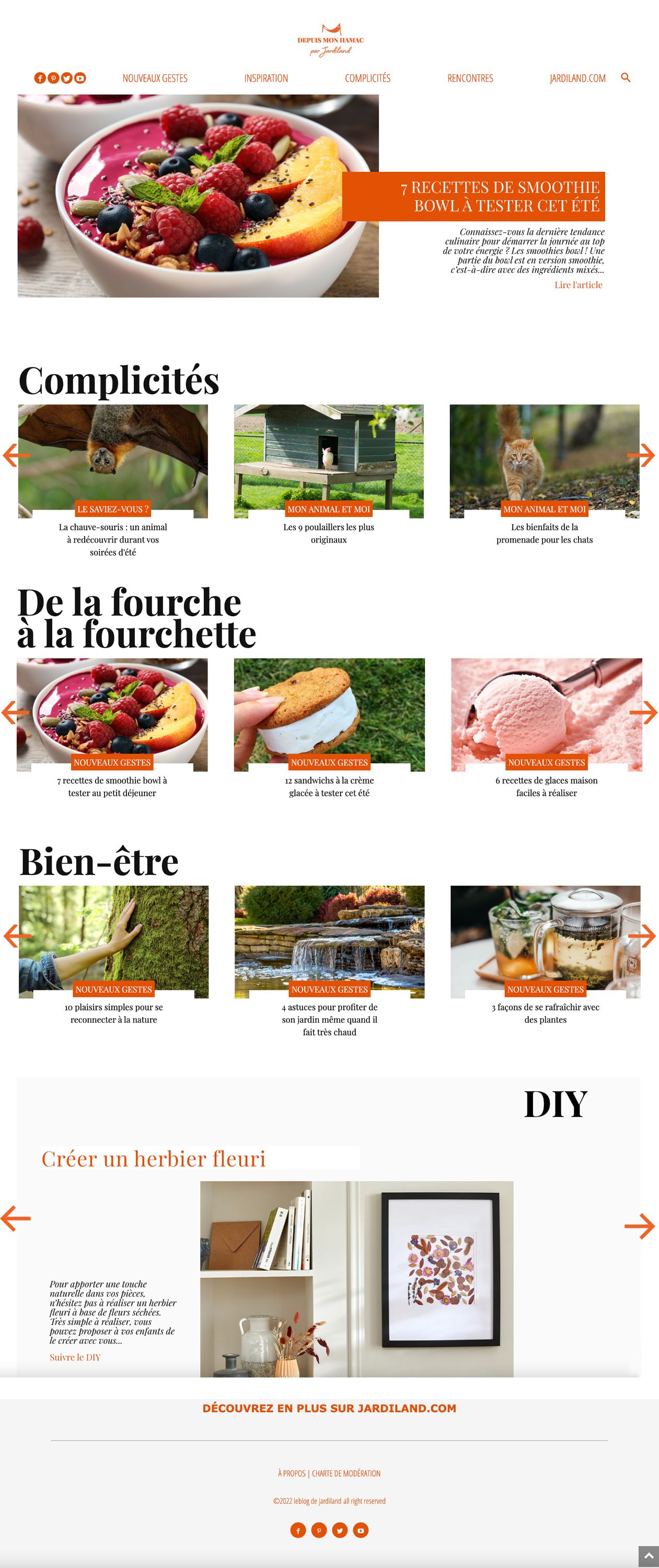Open the header Facebook icon
Viewport: 659px width, 1568px height.
click(40, 78)
